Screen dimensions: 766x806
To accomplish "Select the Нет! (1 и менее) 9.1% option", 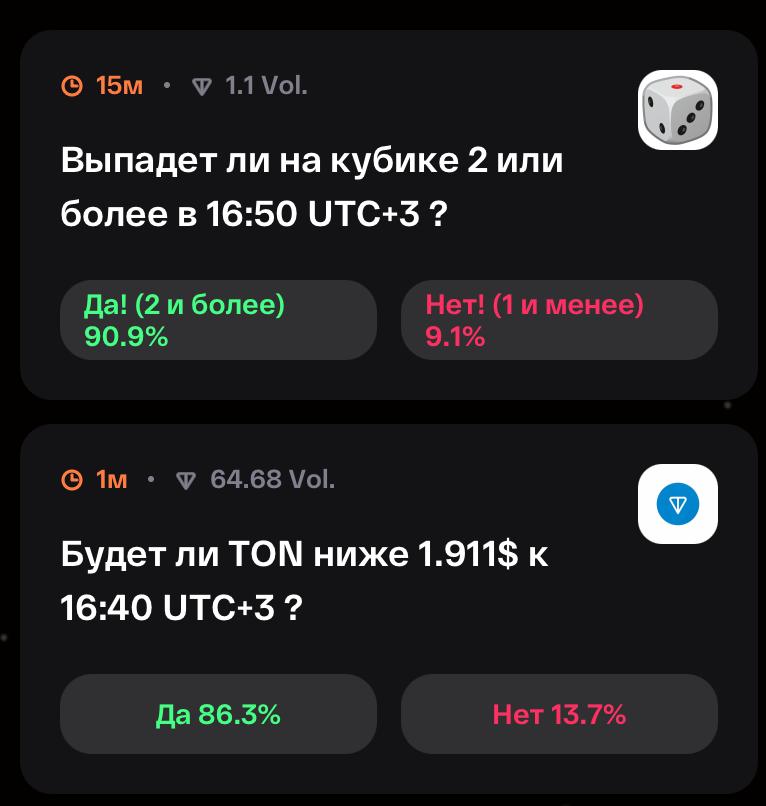I will coord(559,320).
